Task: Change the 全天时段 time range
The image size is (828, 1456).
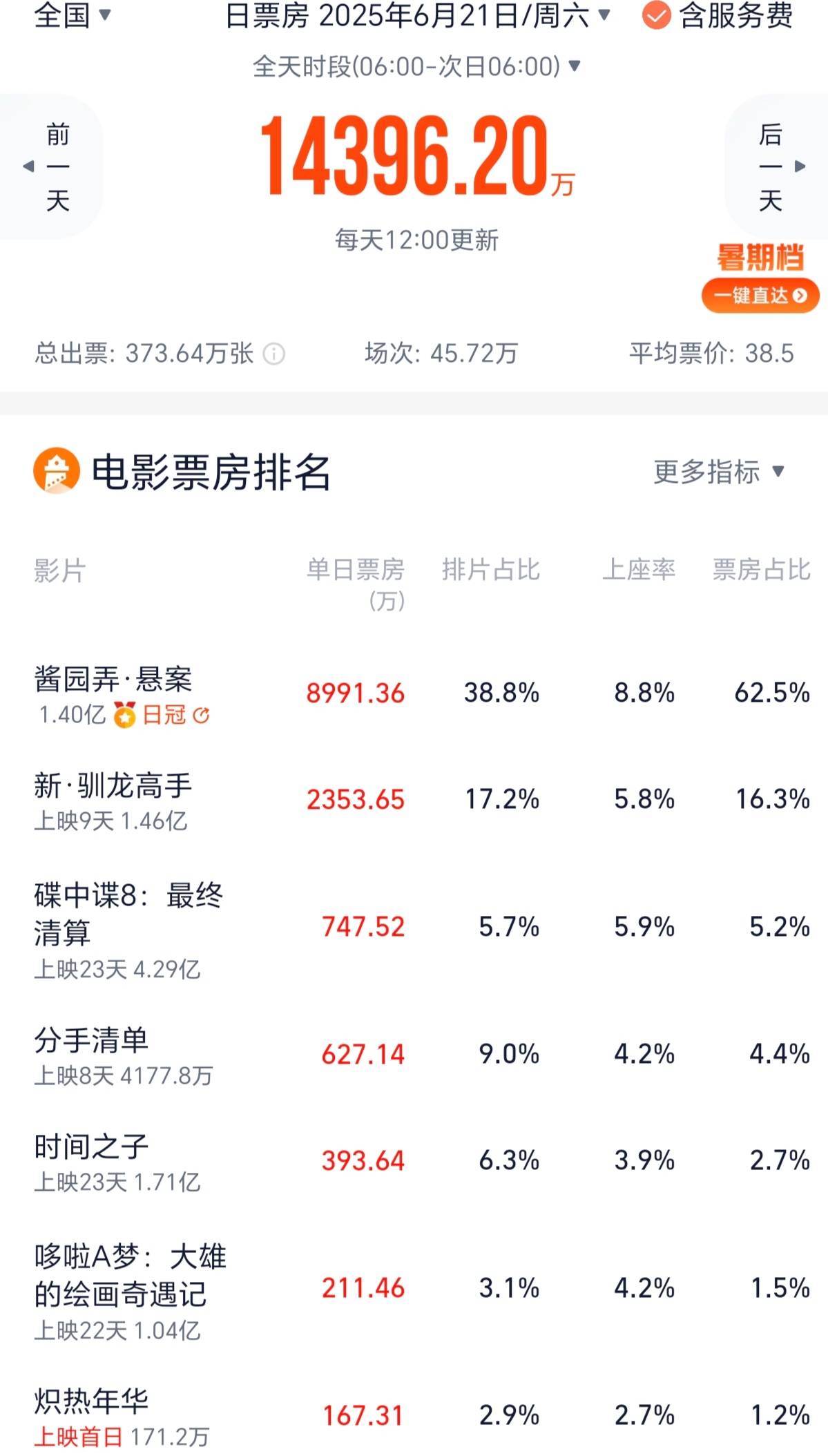Action: pos(416,67)
